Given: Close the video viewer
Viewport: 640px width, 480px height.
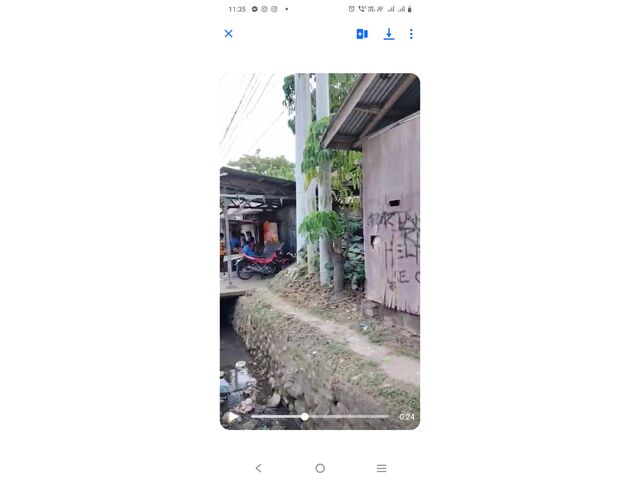Looking at the screenshot, I should click(228, 34).
